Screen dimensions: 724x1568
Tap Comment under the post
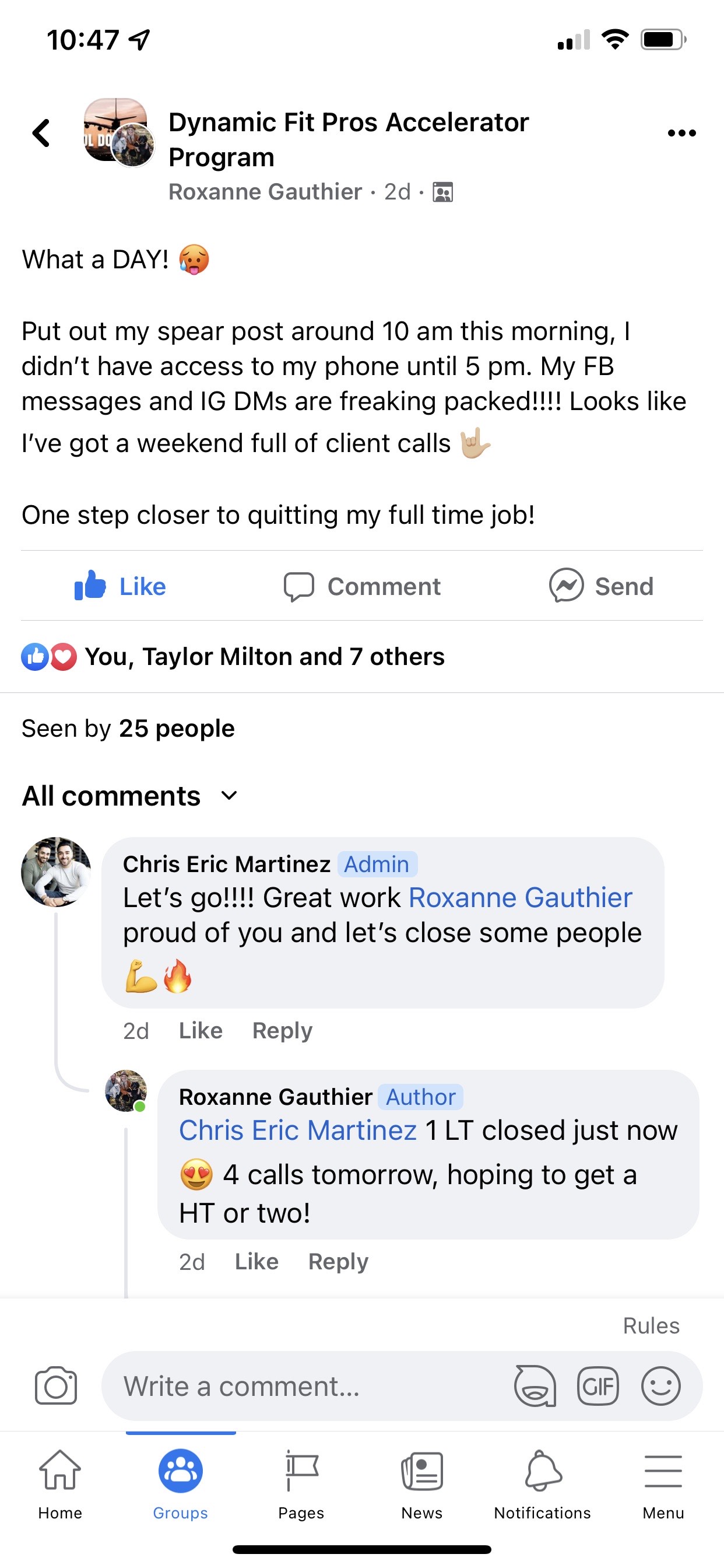(x=362, y=586)
